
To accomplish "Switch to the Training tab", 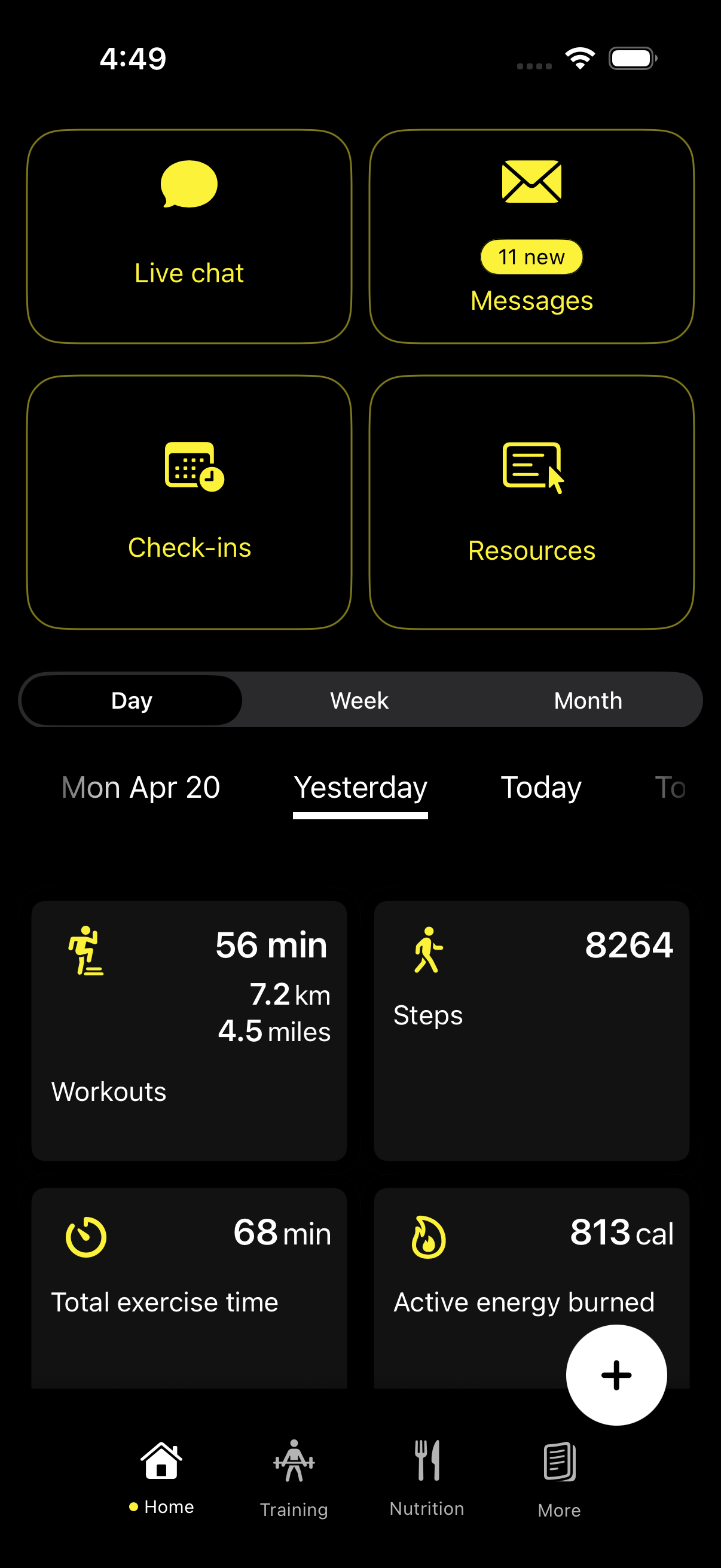I will tap(294, 1477).
